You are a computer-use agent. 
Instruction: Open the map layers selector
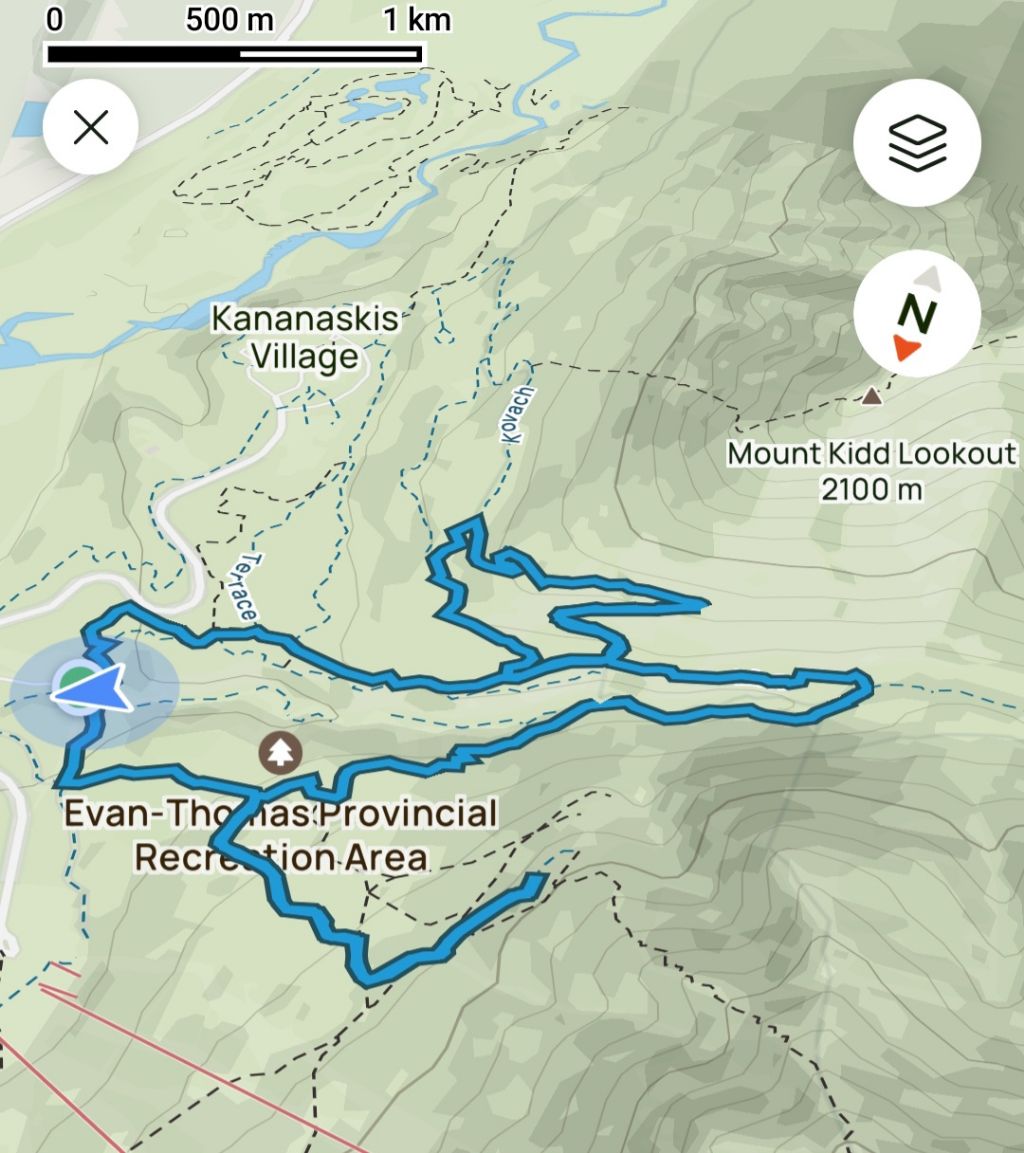pos(916,143)
